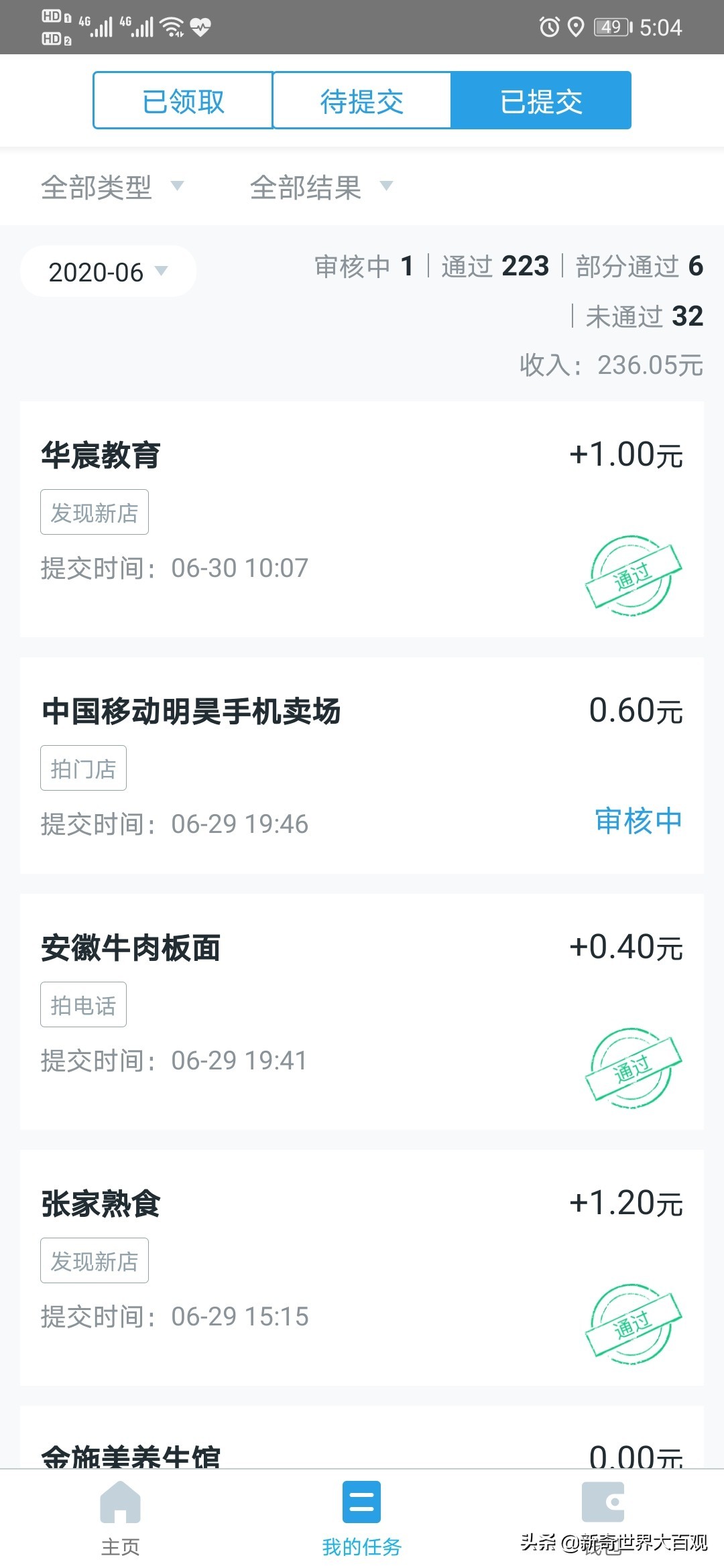The width and height of the screenshot is (724, 1568).
Task: Select the 已提交 tab
Action: point(541,101)
